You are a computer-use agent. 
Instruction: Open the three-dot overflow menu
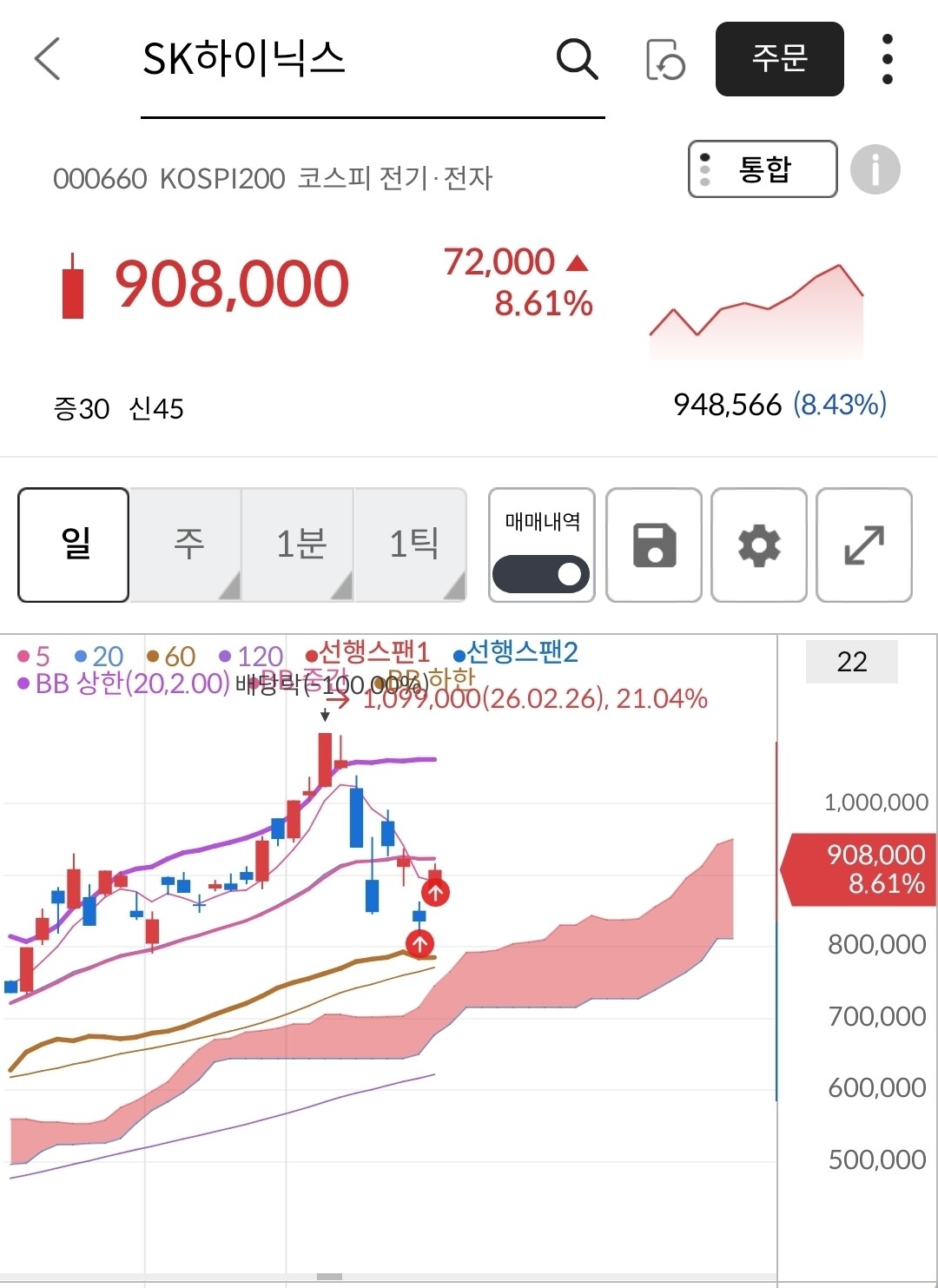coord(887,59)
